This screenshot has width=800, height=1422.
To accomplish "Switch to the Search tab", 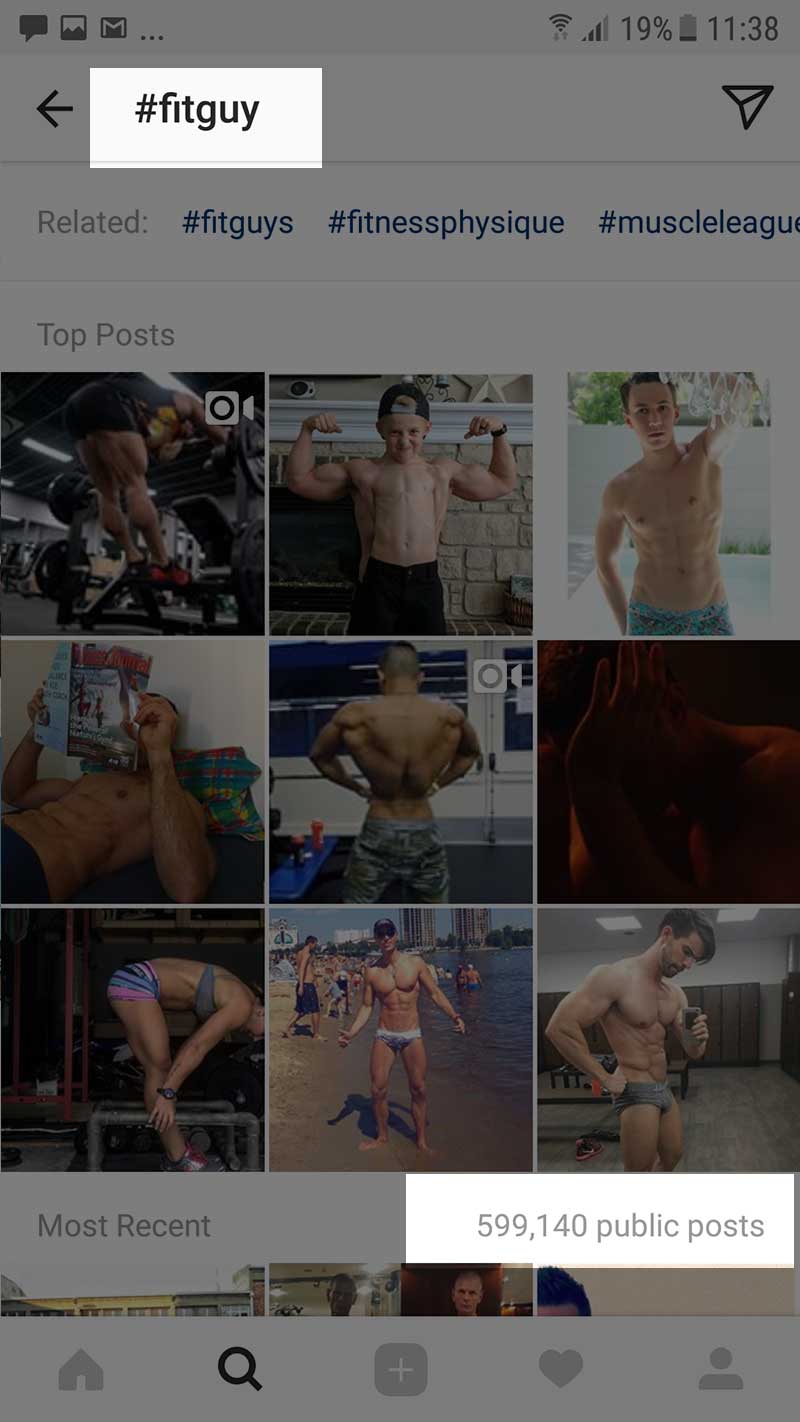I will (x=240, y=1369).
